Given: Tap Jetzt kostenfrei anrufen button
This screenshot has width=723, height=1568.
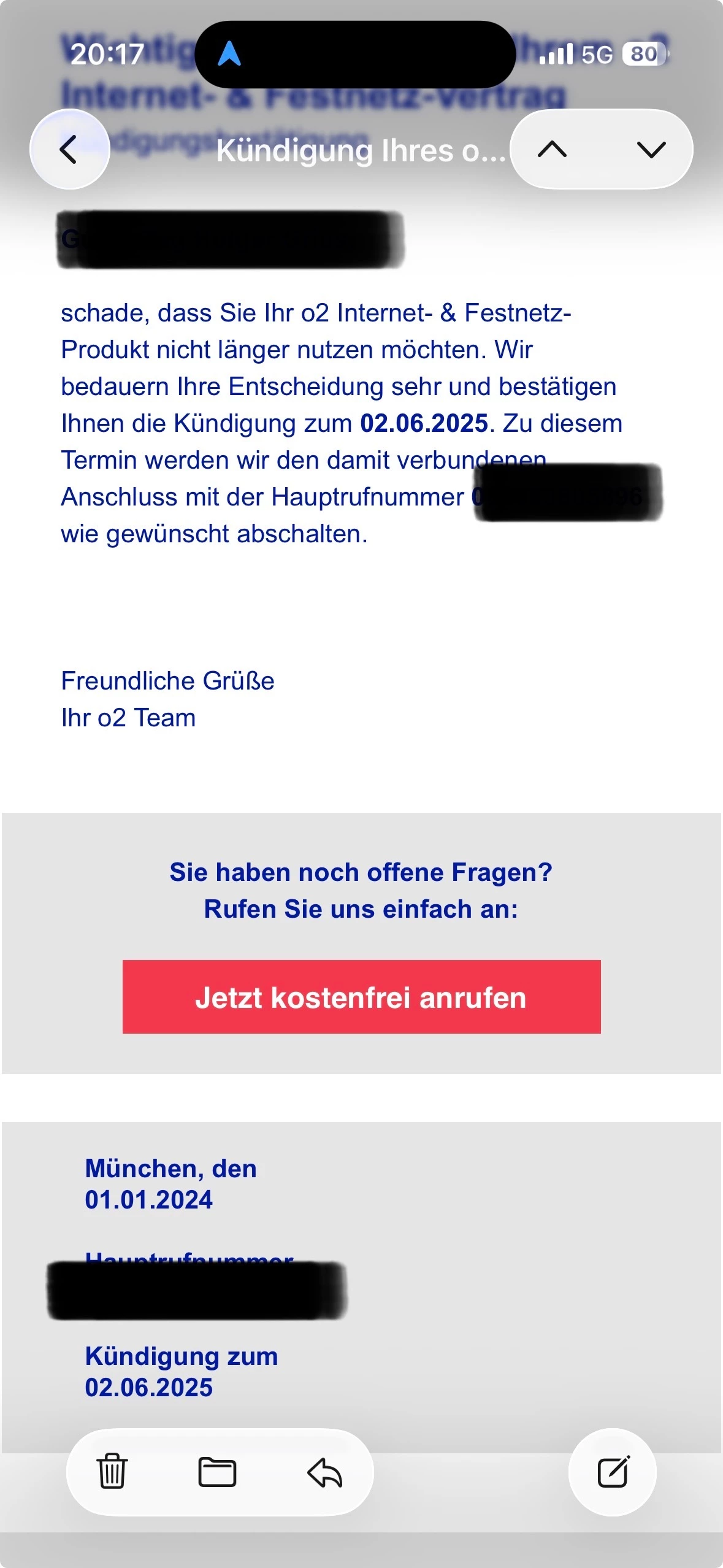Looking at the screenshot, I should [x=361, y=997].
